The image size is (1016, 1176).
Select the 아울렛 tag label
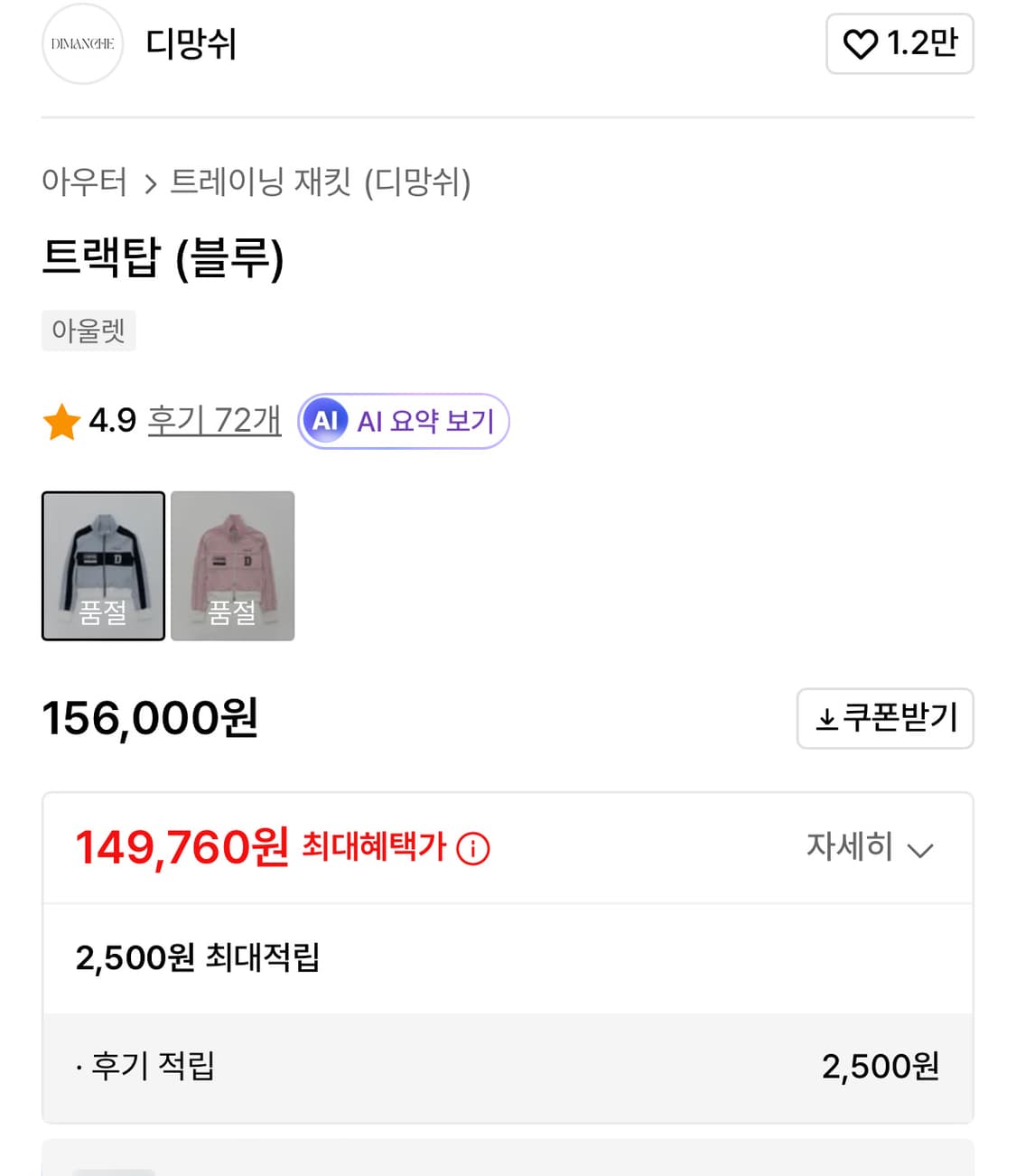(x=89, y=330)
